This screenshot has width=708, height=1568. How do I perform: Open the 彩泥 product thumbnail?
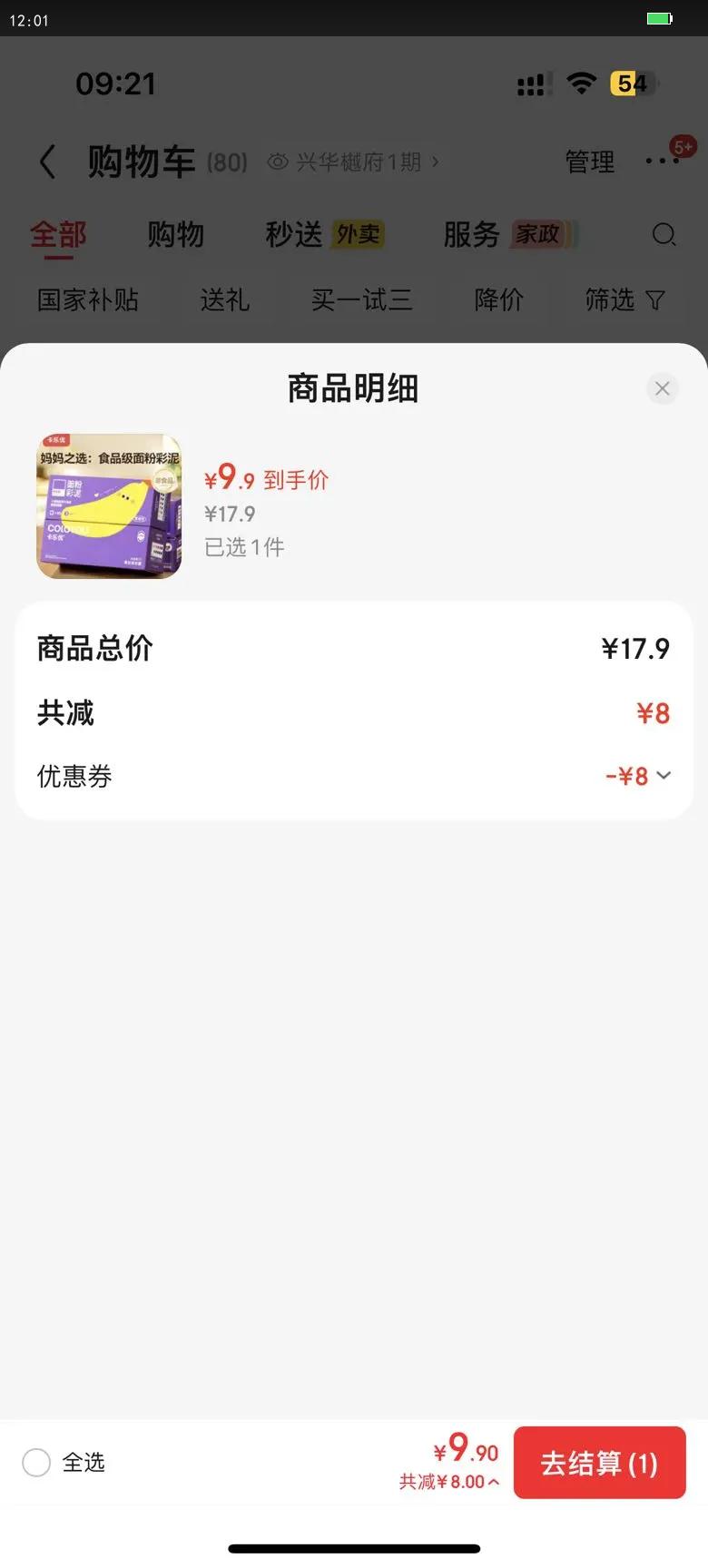pos(109,506)
